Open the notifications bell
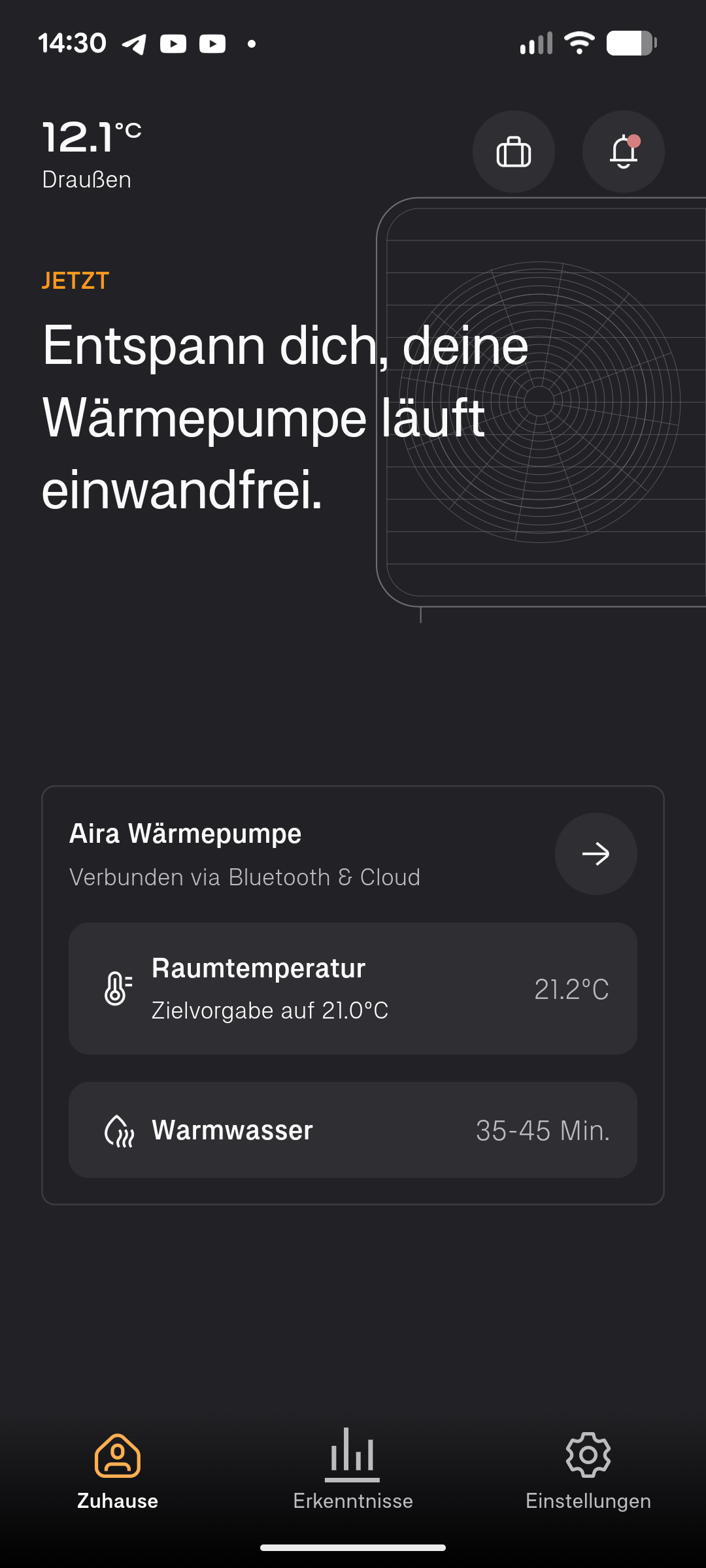The width and height of the screenshot is (706, 1568). click(x=623, y=152)
